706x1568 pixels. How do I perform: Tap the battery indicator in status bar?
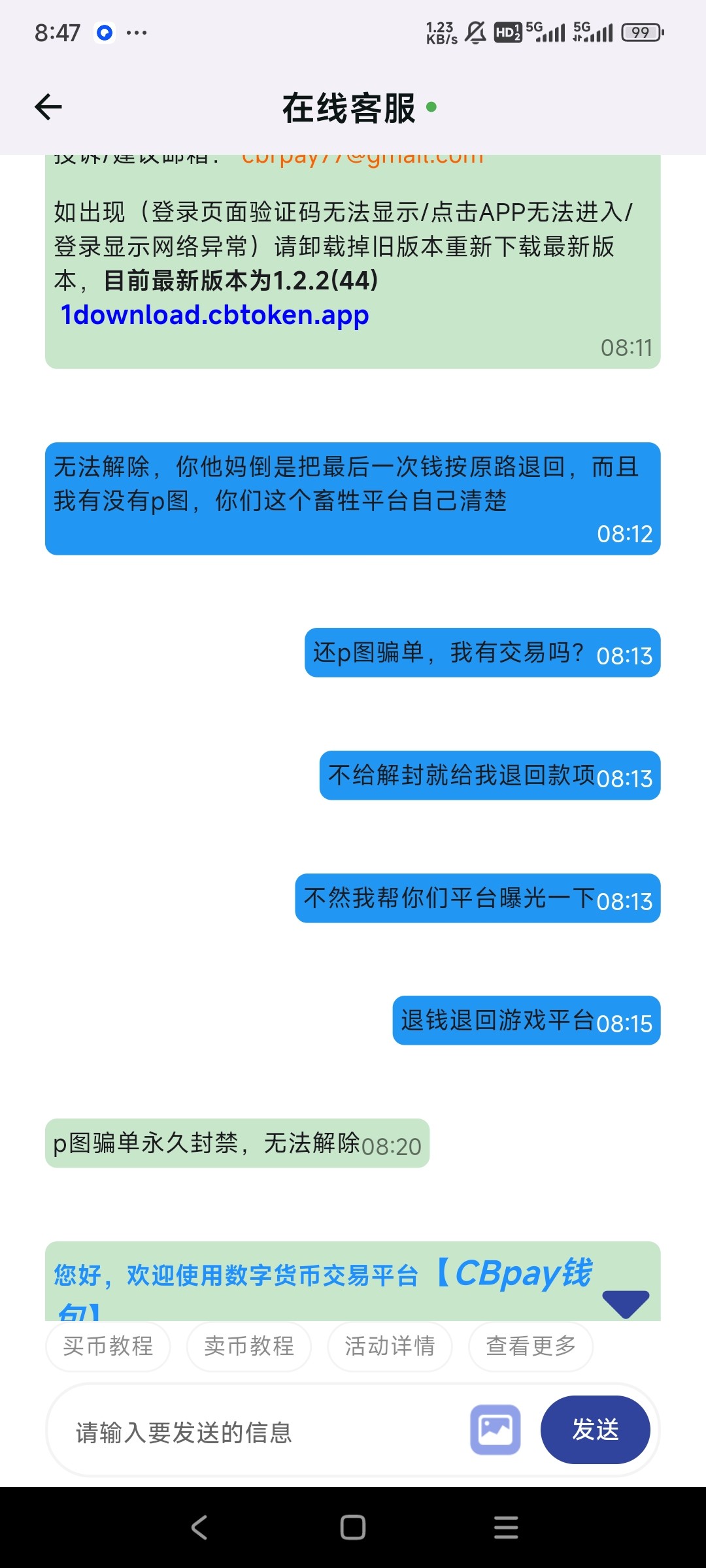[x=639, y=31]
